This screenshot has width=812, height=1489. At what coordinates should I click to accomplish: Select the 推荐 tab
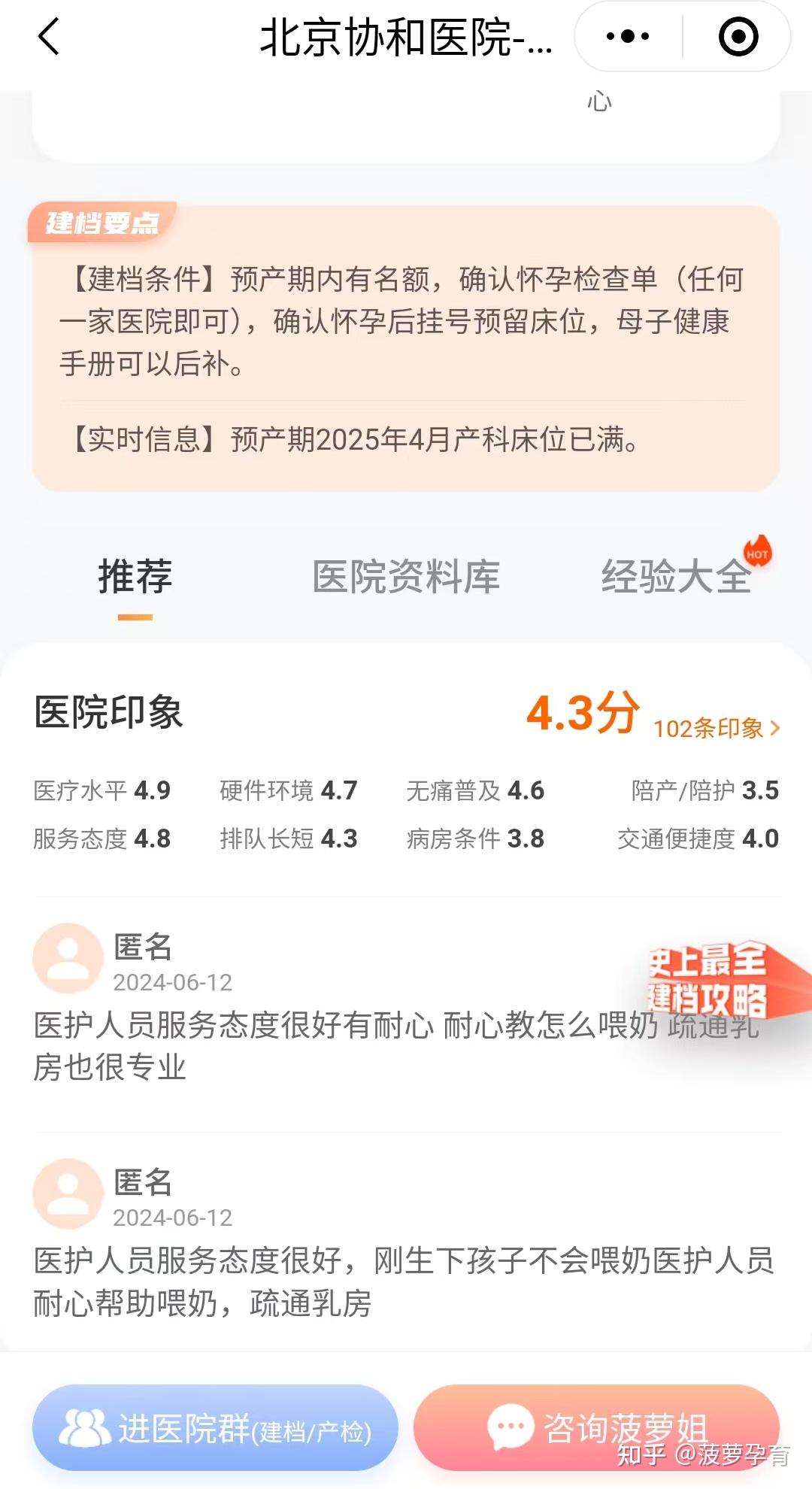coord(135,576)
